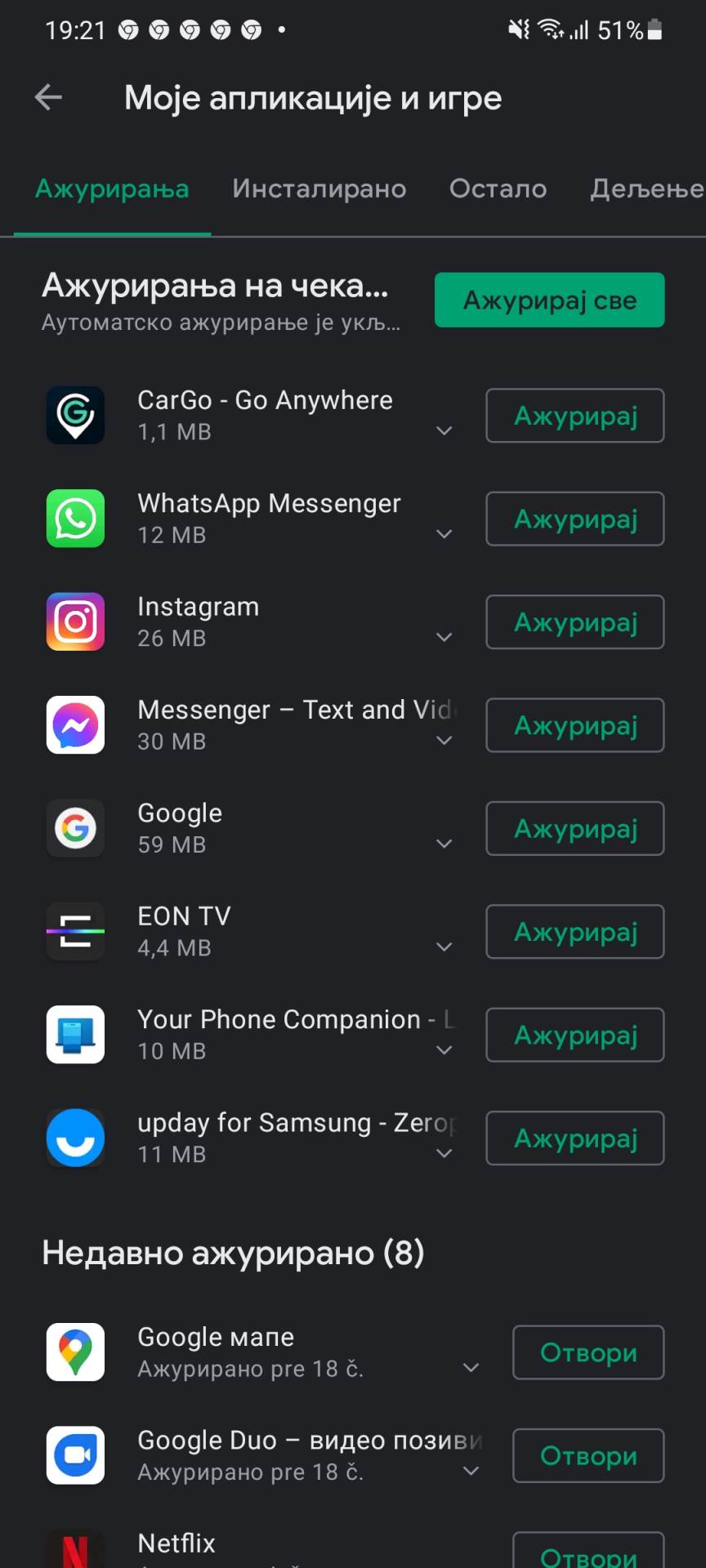The image size is (706, 1568).
Task: Expand the Instagram update changelog
Action: 444,636
